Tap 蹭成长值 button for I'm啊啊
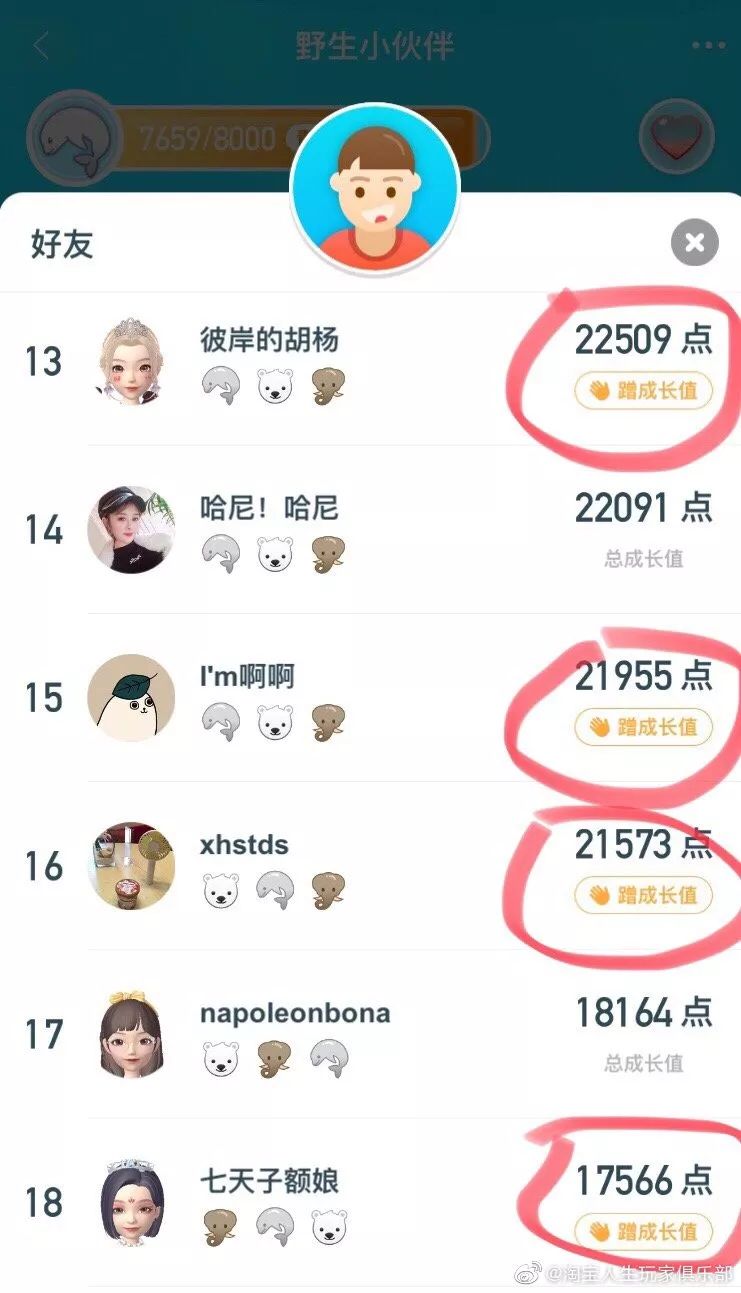This screenshot has width=741, height=1293. coord(643,728)
